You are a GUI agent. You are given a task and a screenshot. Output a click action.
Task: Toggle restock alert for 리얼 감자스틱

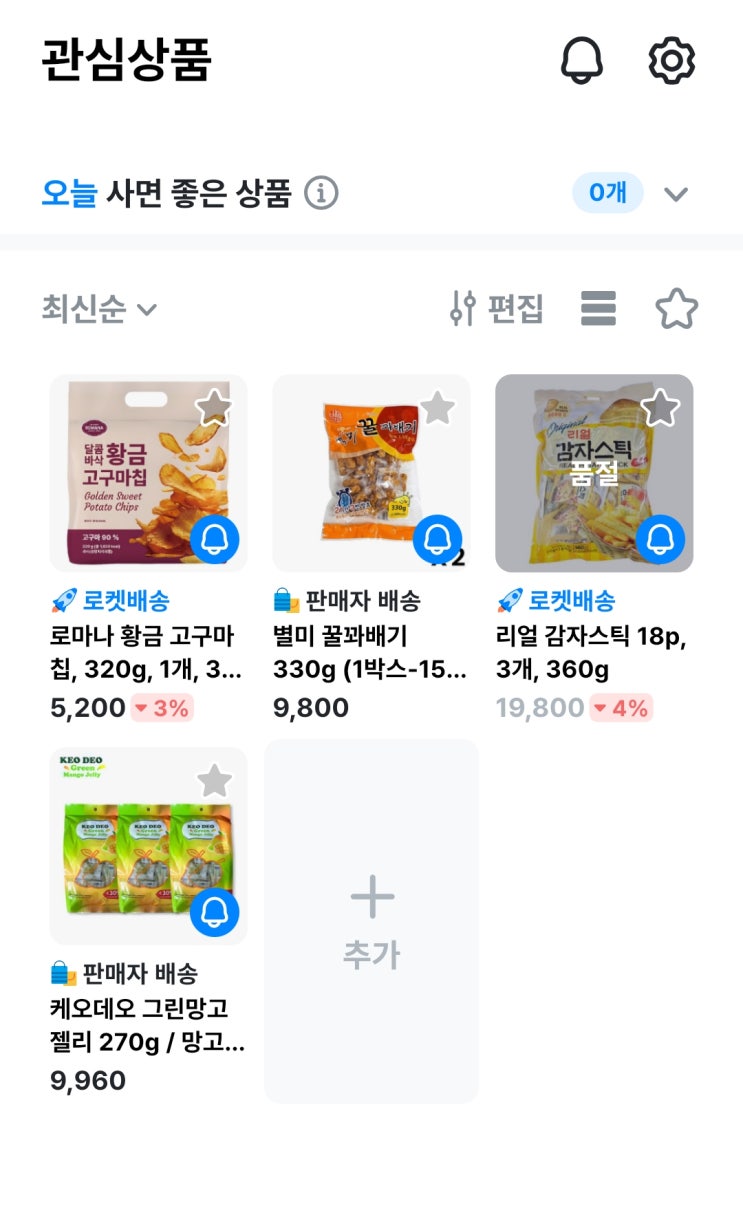coord(660,540)
